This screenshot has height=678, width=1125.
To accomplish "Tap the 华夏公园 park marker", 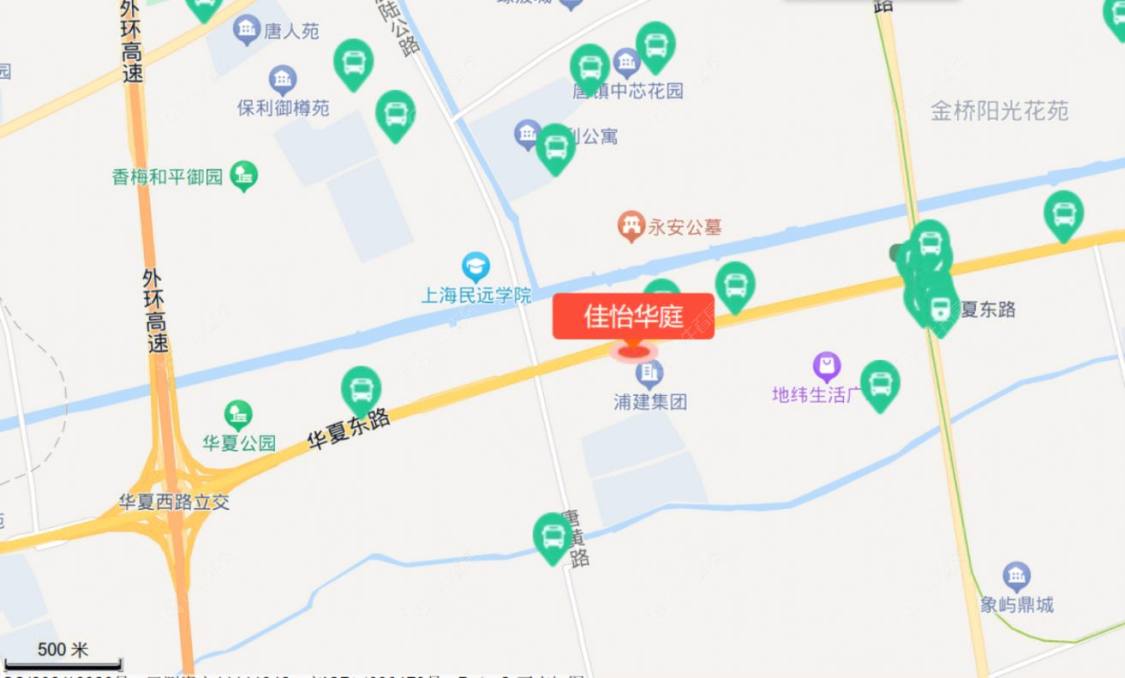I will (x=238, y=414).
